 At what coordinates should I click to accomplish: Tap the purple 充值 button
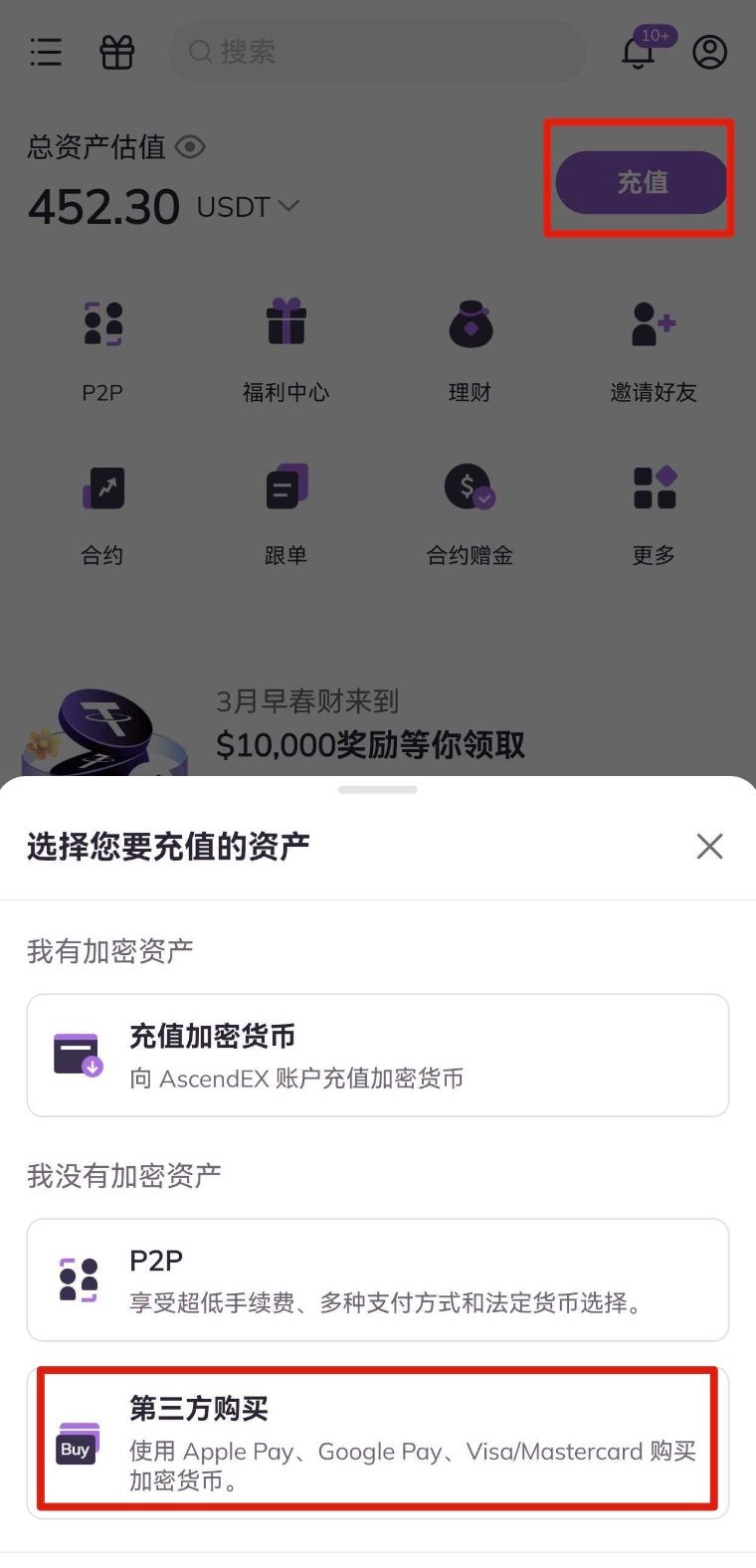click(642, 182)
